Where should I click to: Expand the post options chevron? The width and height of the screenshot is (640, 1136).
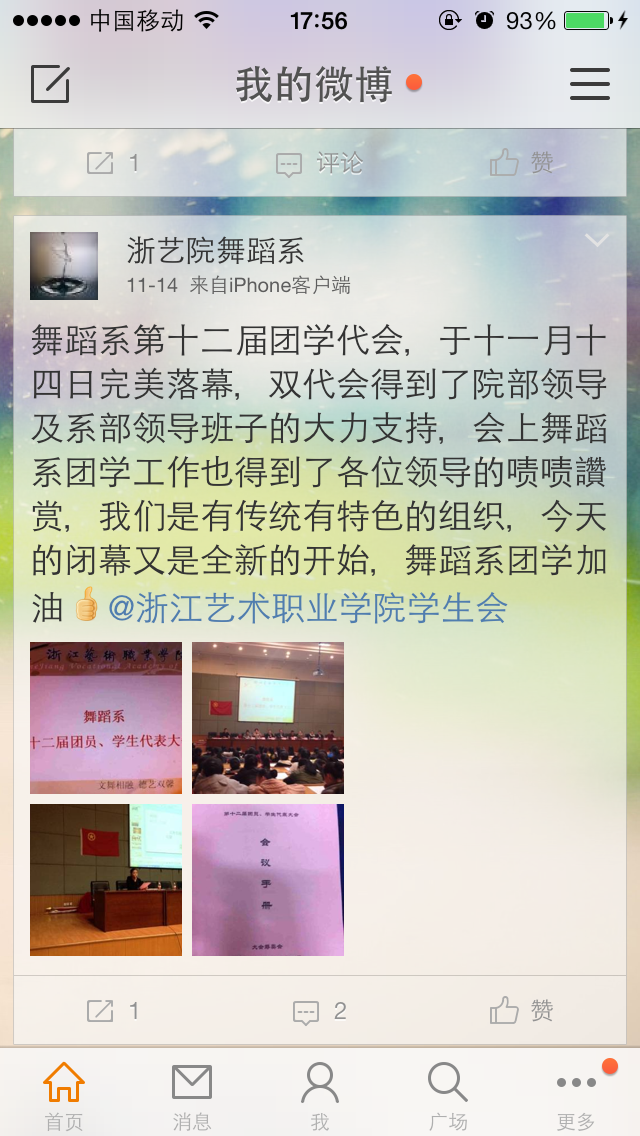click(596, 240)
